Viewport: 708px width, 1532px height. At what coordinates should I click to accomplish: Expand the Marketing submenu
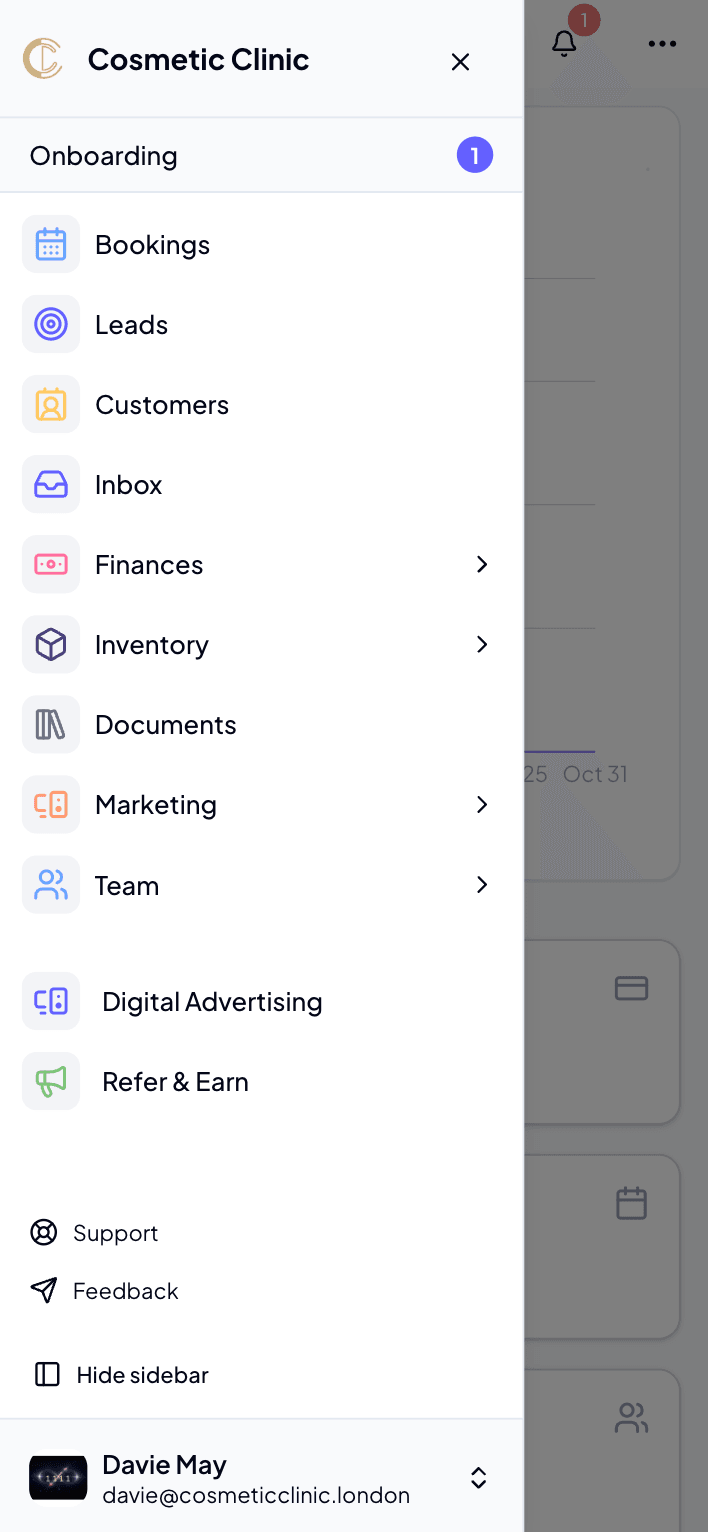[481, 805]
